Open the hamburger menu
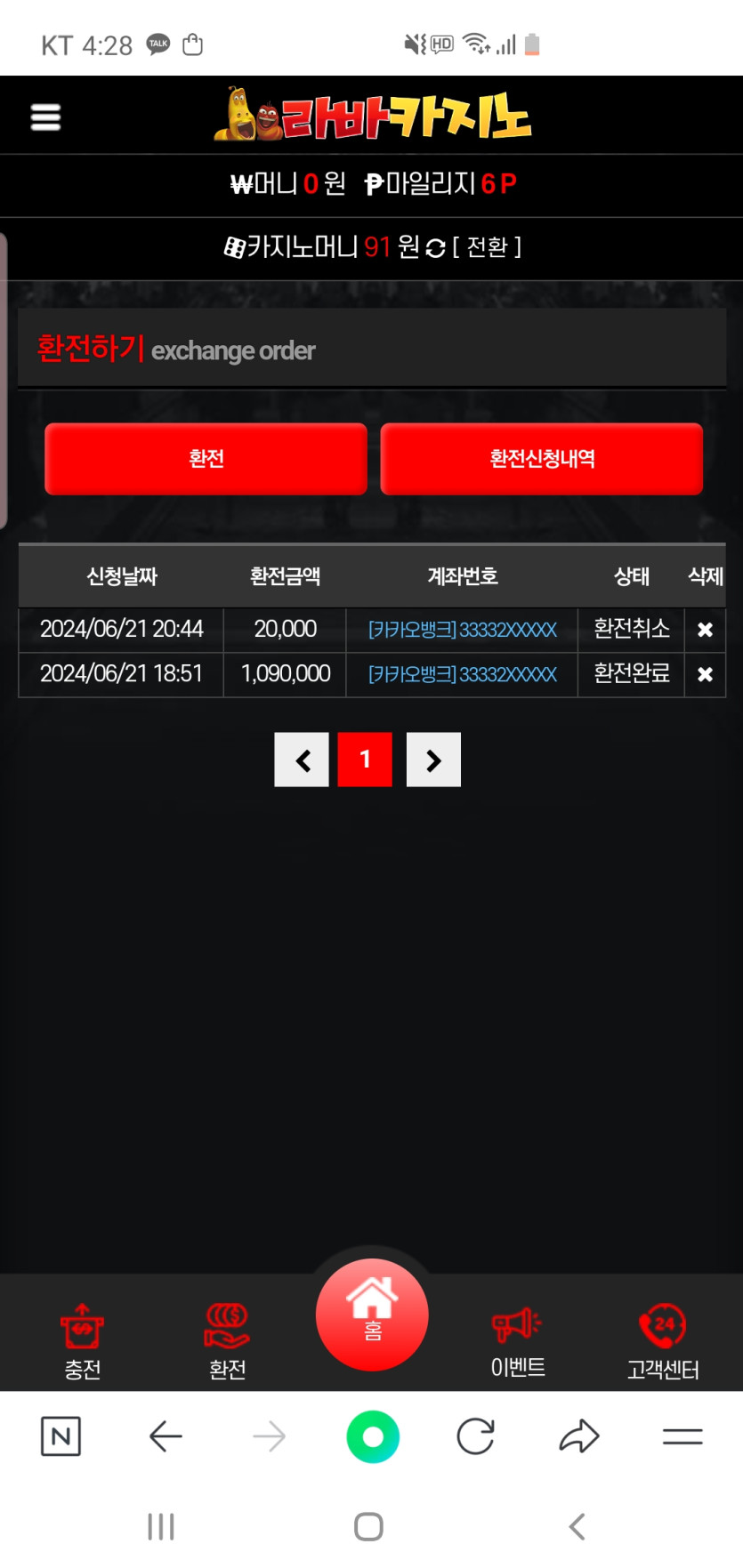Image resolution: width=743 pixels, height=1568 pixels. 45,117
